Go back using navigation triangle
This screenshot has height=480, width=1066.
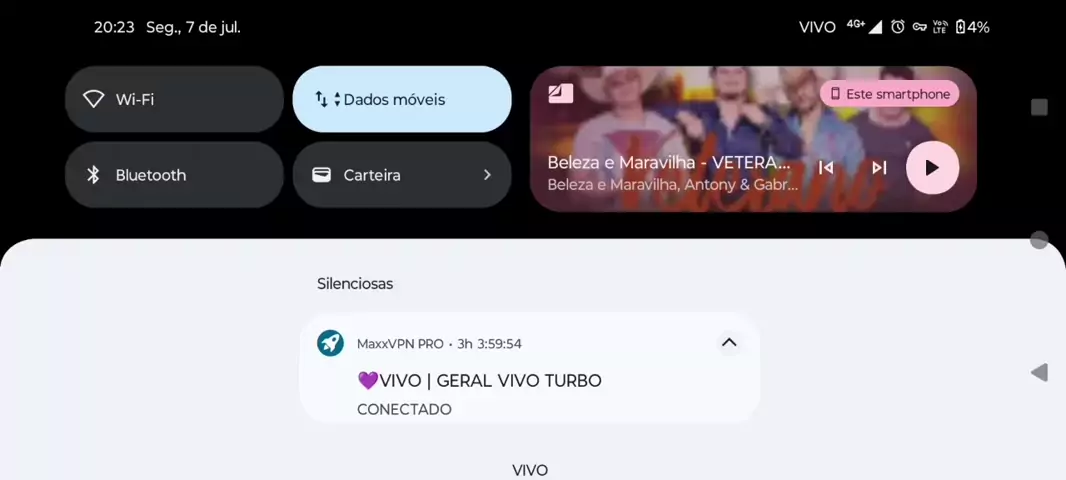[x=1039, y=372]
